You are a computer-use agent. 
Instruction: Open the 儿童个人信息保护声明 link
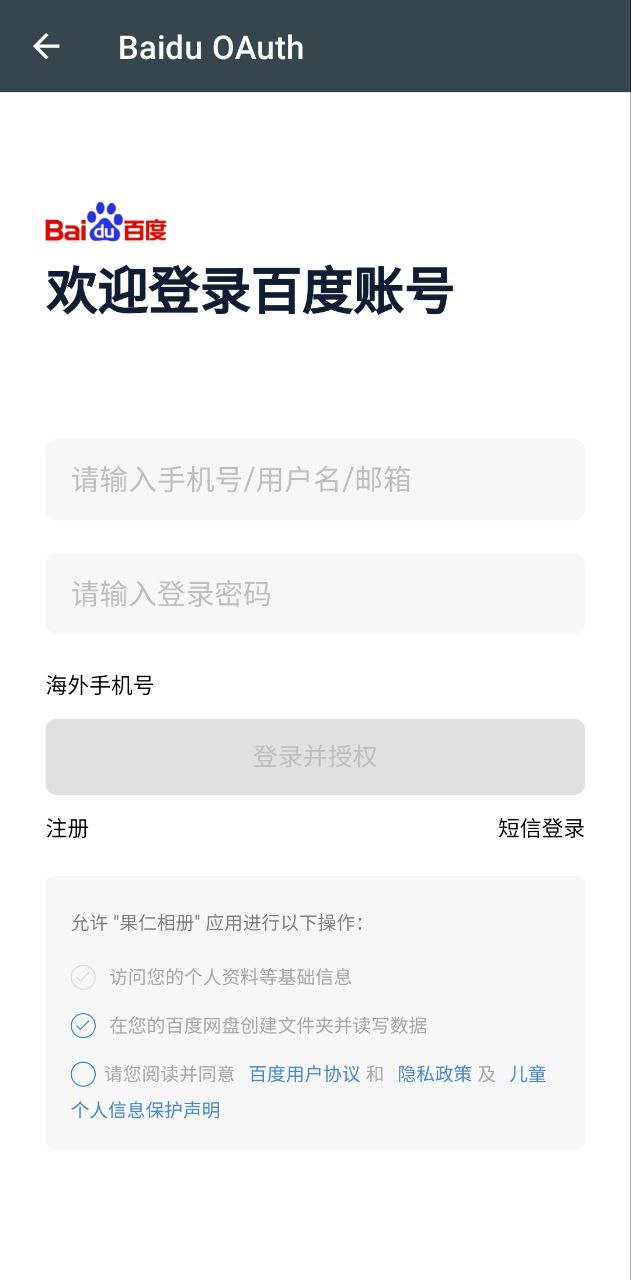(x=145, y=1110)
